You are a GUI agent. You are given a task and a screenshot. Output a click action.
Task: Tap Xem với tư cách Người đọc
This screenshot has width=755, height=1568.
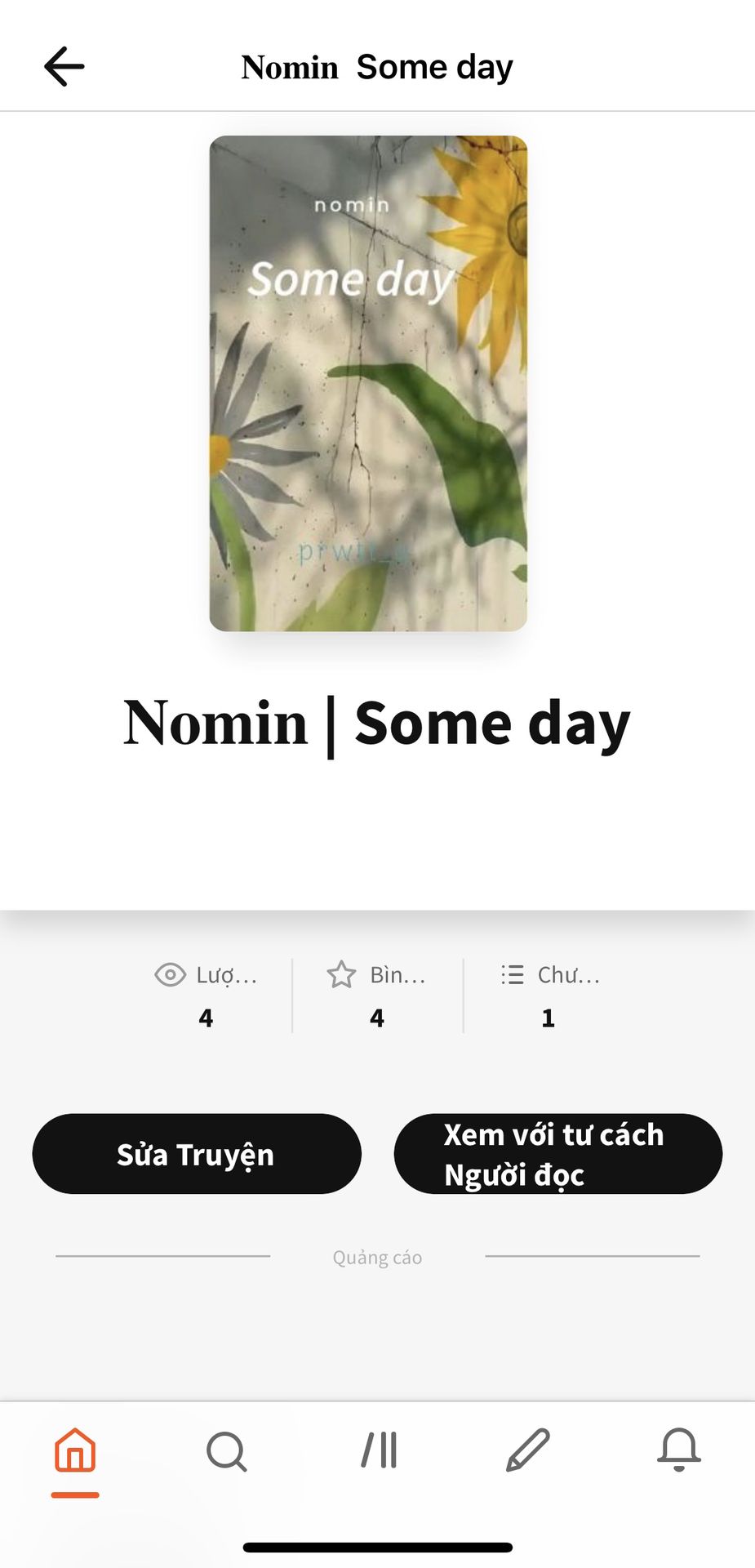coord(557,1154)
